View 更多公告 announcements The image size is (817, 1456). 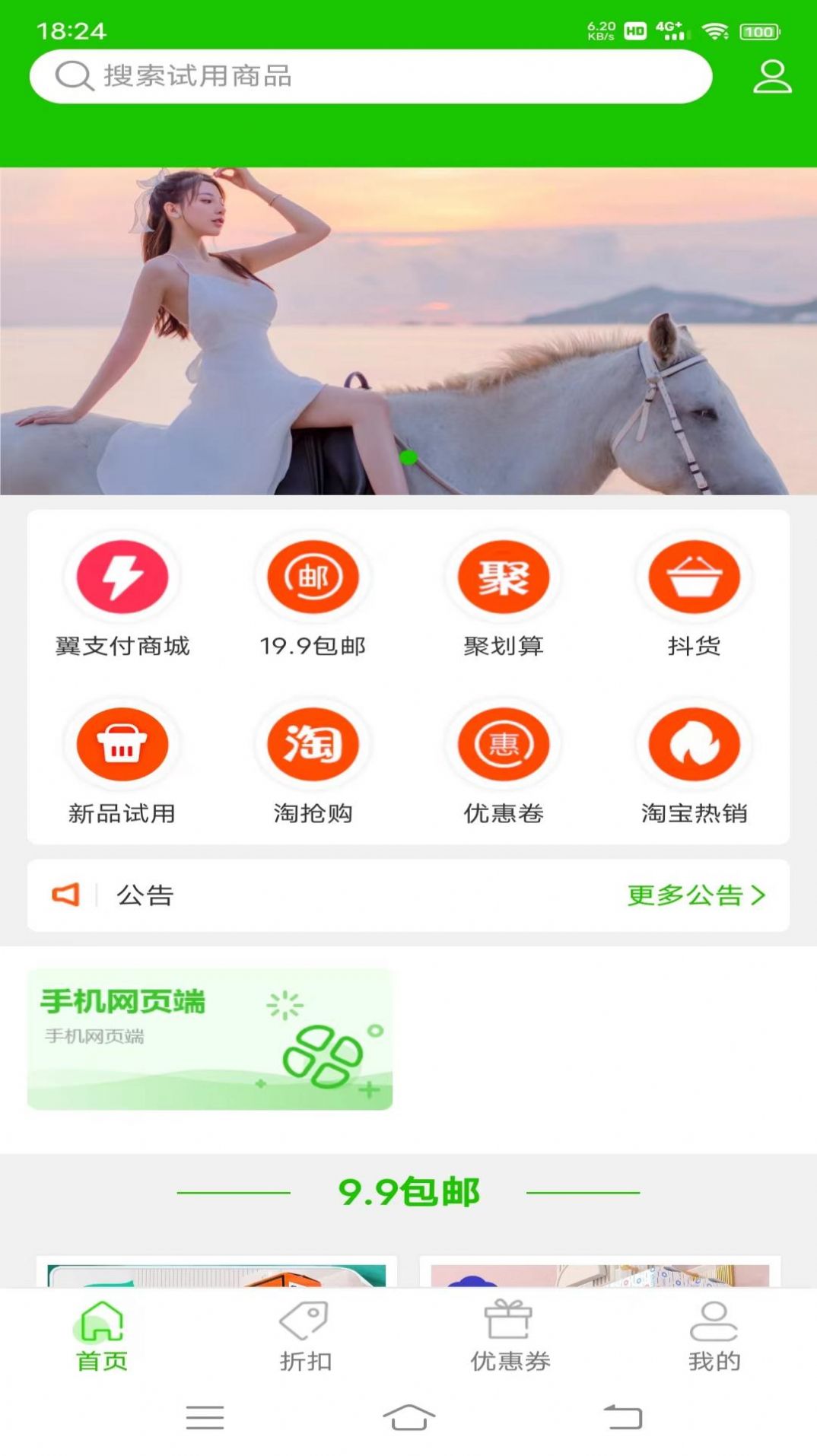695,895
